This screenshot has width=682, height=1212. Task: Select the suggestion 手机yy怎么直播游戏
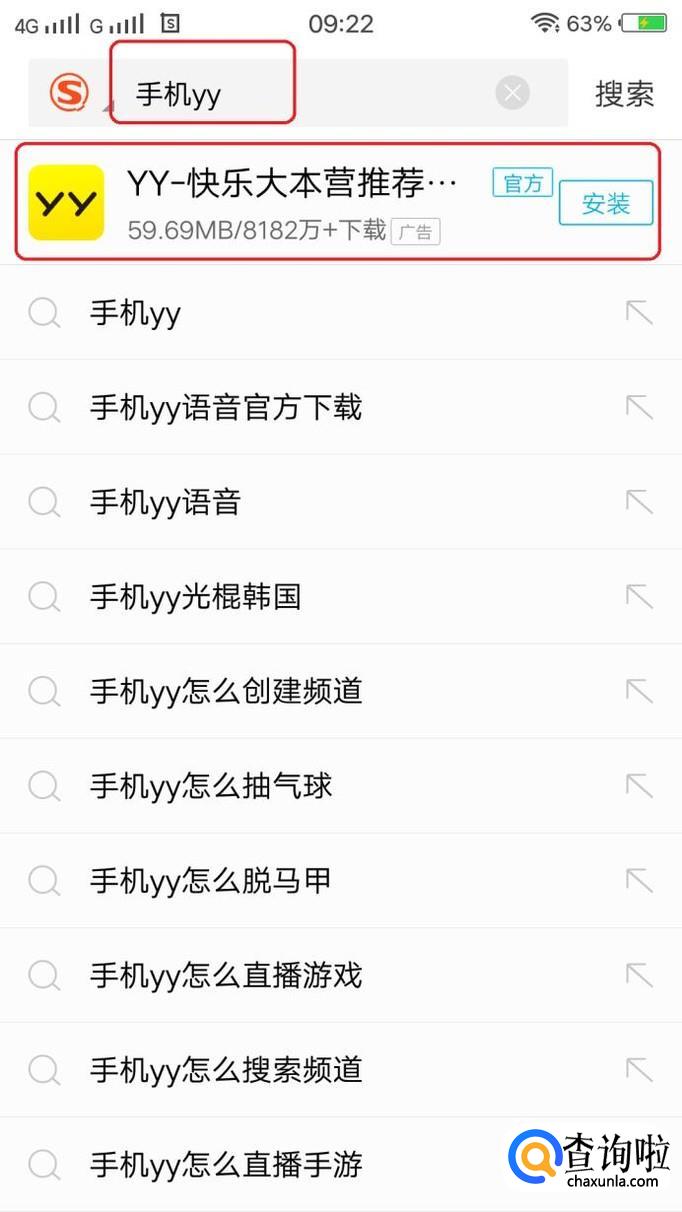226,975
